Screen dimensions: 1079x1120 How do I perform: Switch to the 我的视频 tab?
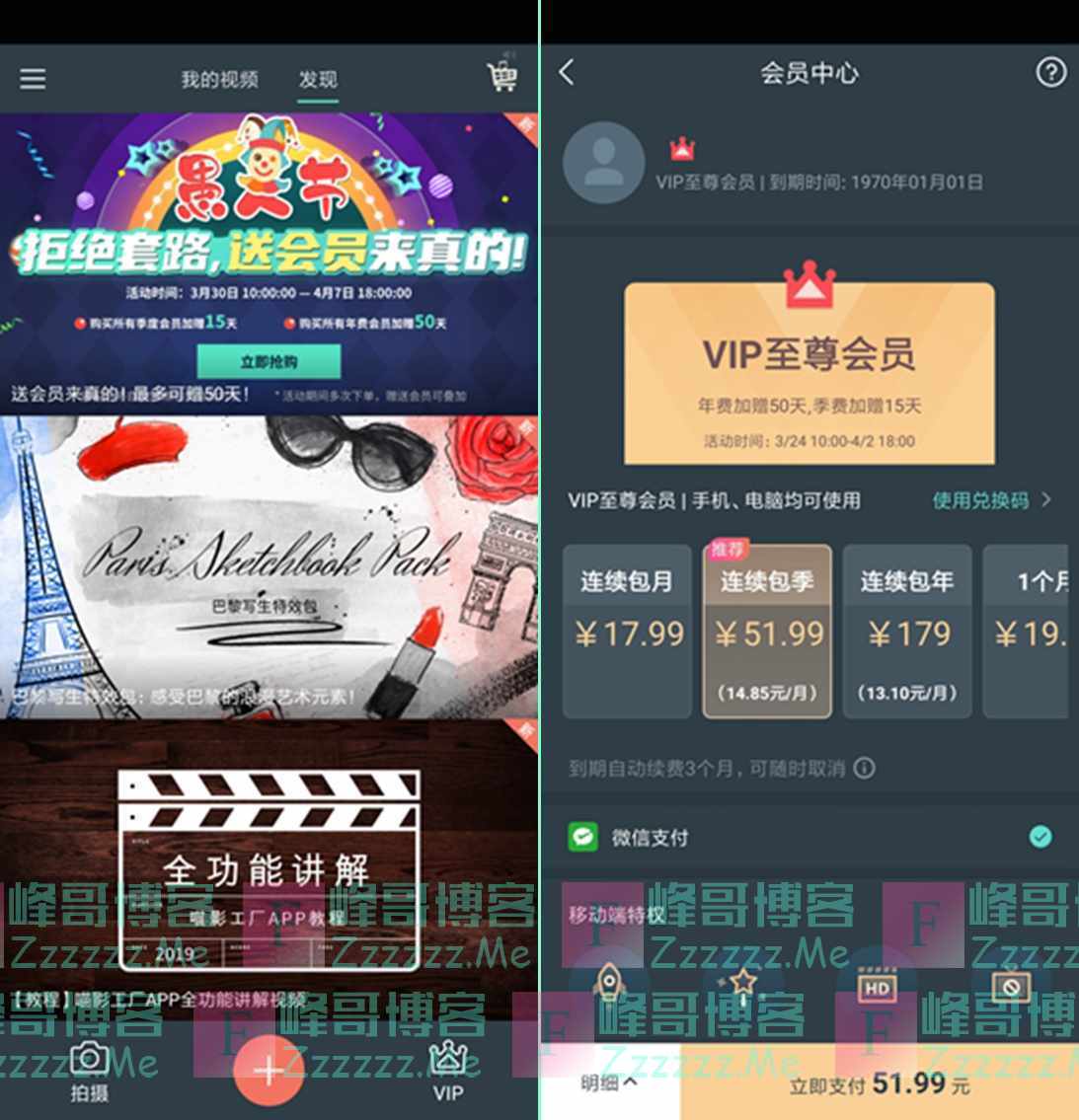click(x=219, y=79)
